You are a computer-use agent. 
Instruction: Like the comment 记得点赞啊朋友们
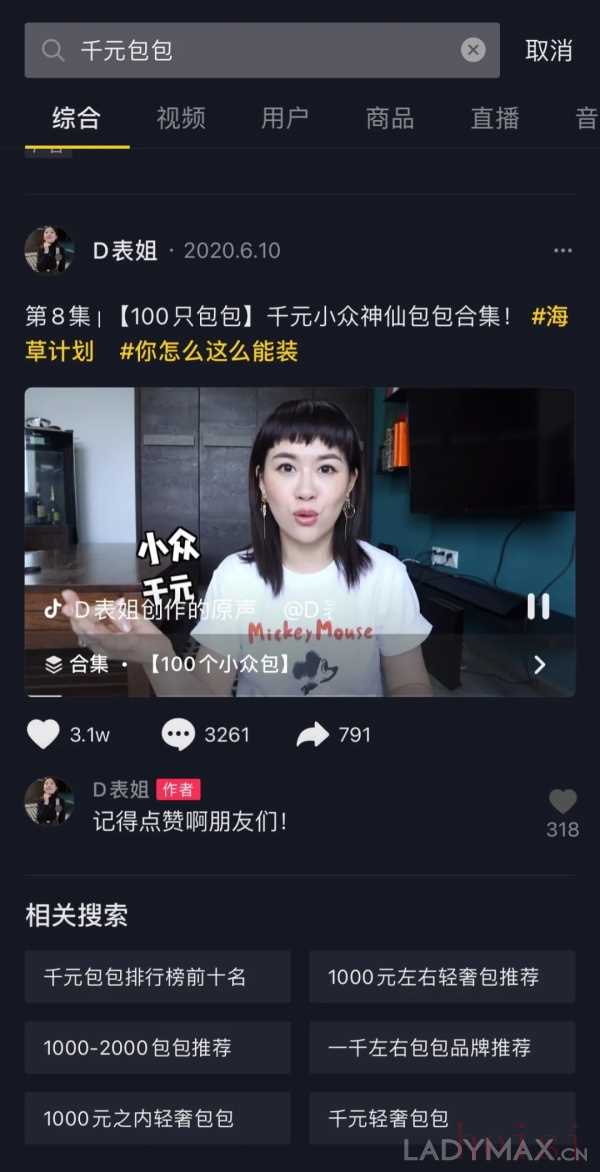click(563, 802)
